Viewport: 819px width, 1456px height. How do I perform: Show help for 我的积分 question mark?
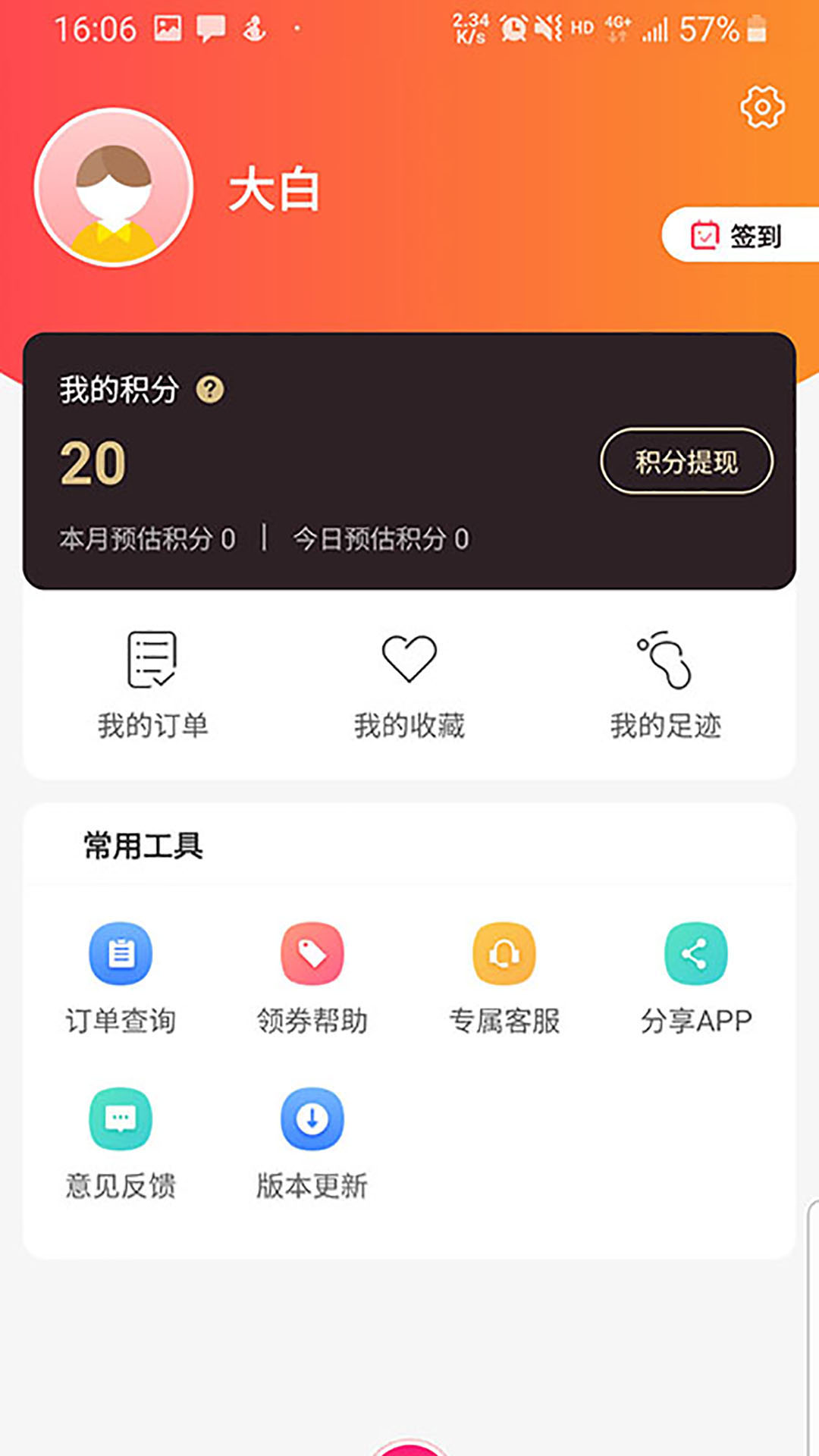[210, 390]
